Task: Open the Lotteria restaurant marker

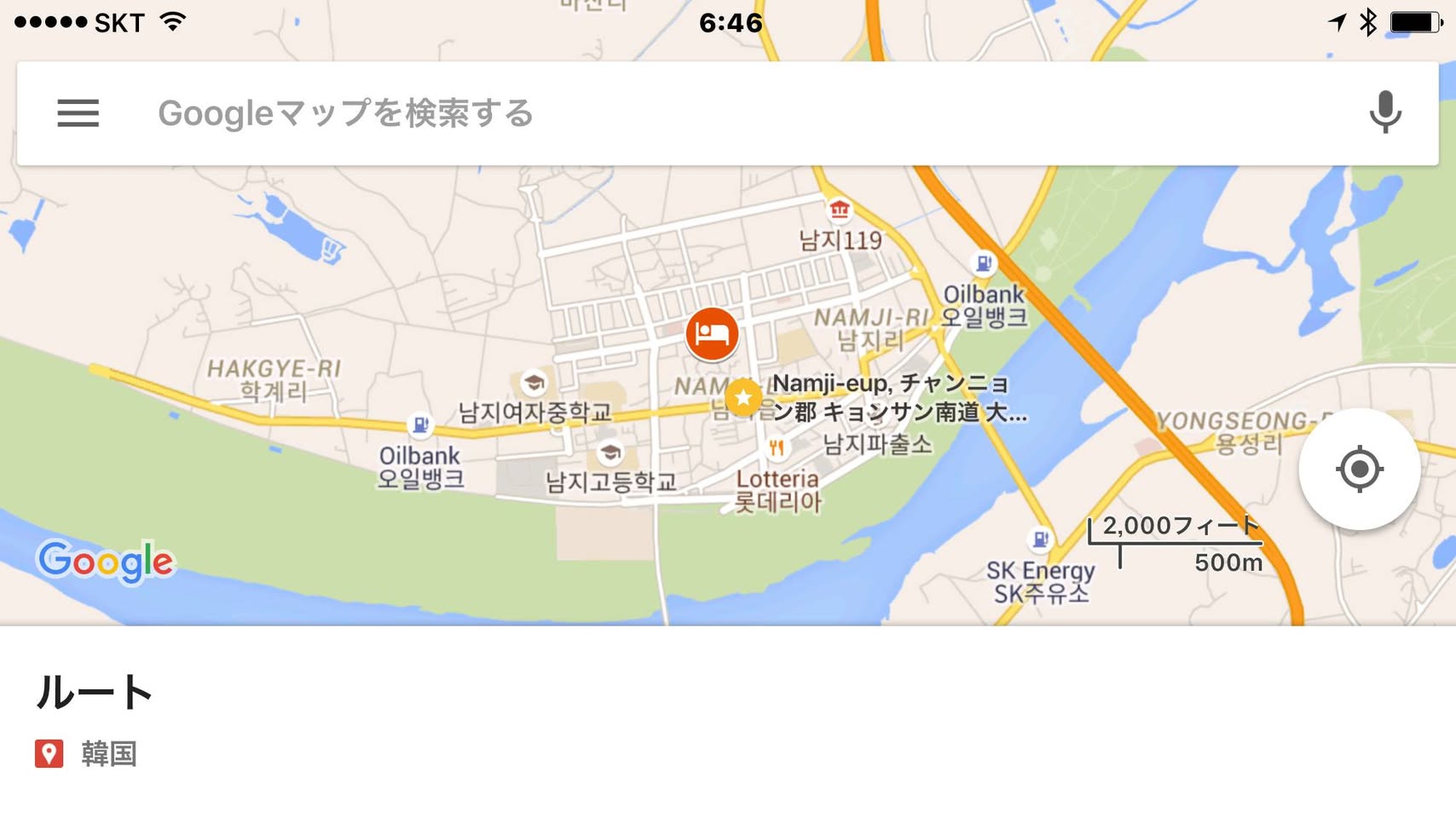Action: (x=776, y=447)
